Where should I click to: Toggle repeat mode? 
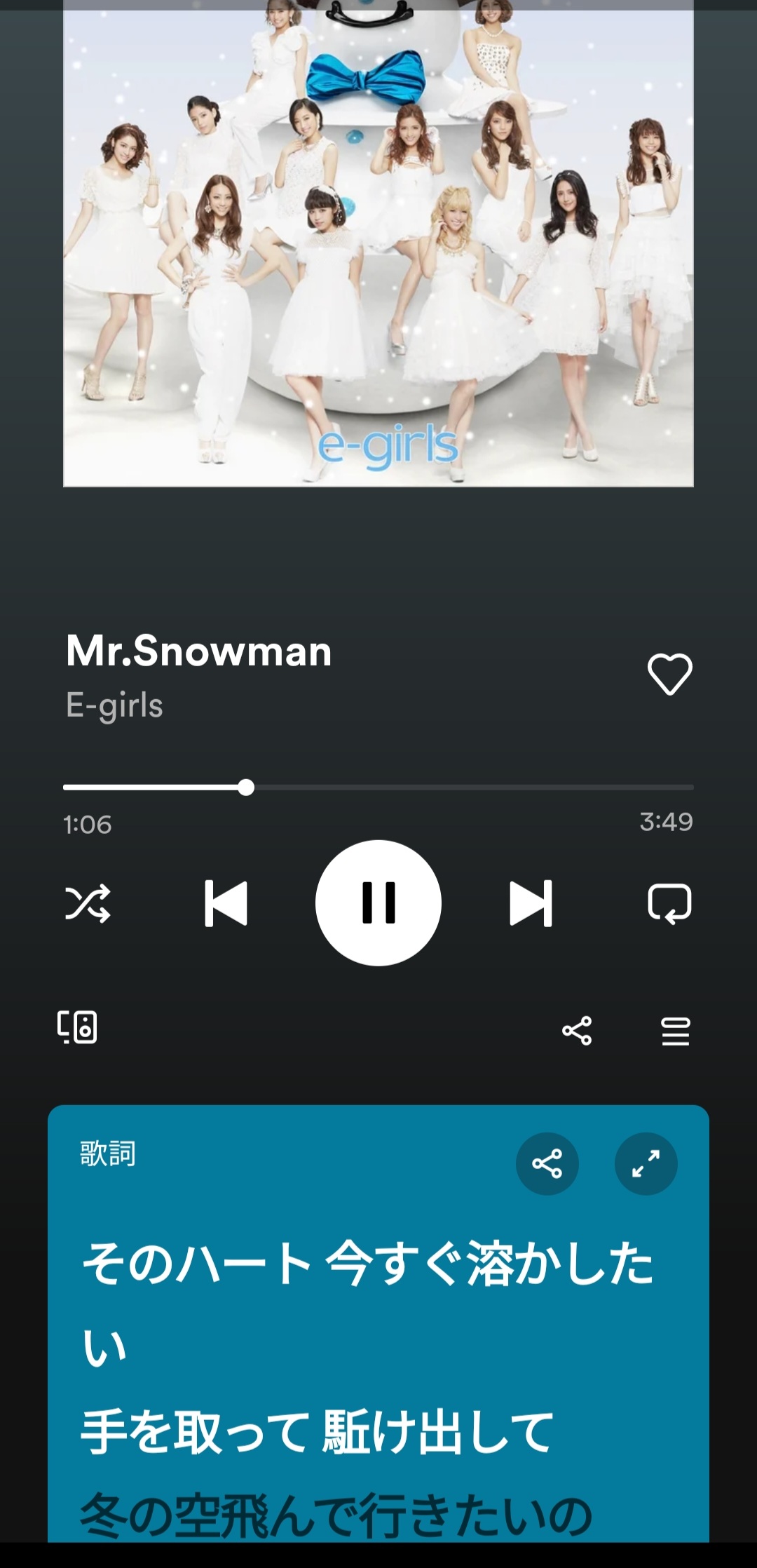point(669,903)
